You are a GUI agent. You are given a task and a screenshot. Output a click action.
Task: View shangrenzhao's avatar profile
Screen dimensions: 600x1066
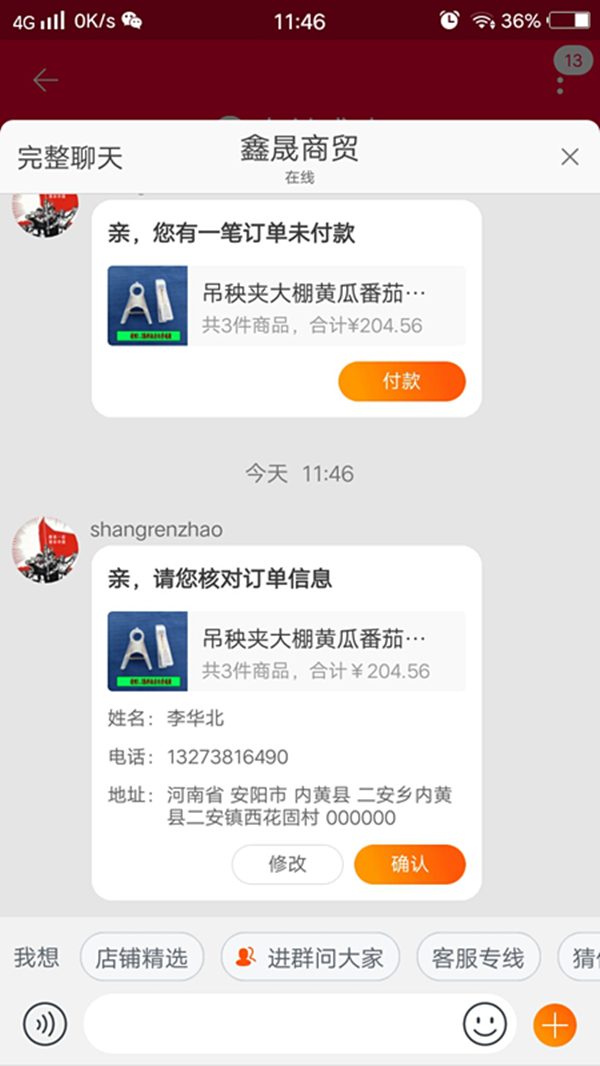(x=45, y=550)
